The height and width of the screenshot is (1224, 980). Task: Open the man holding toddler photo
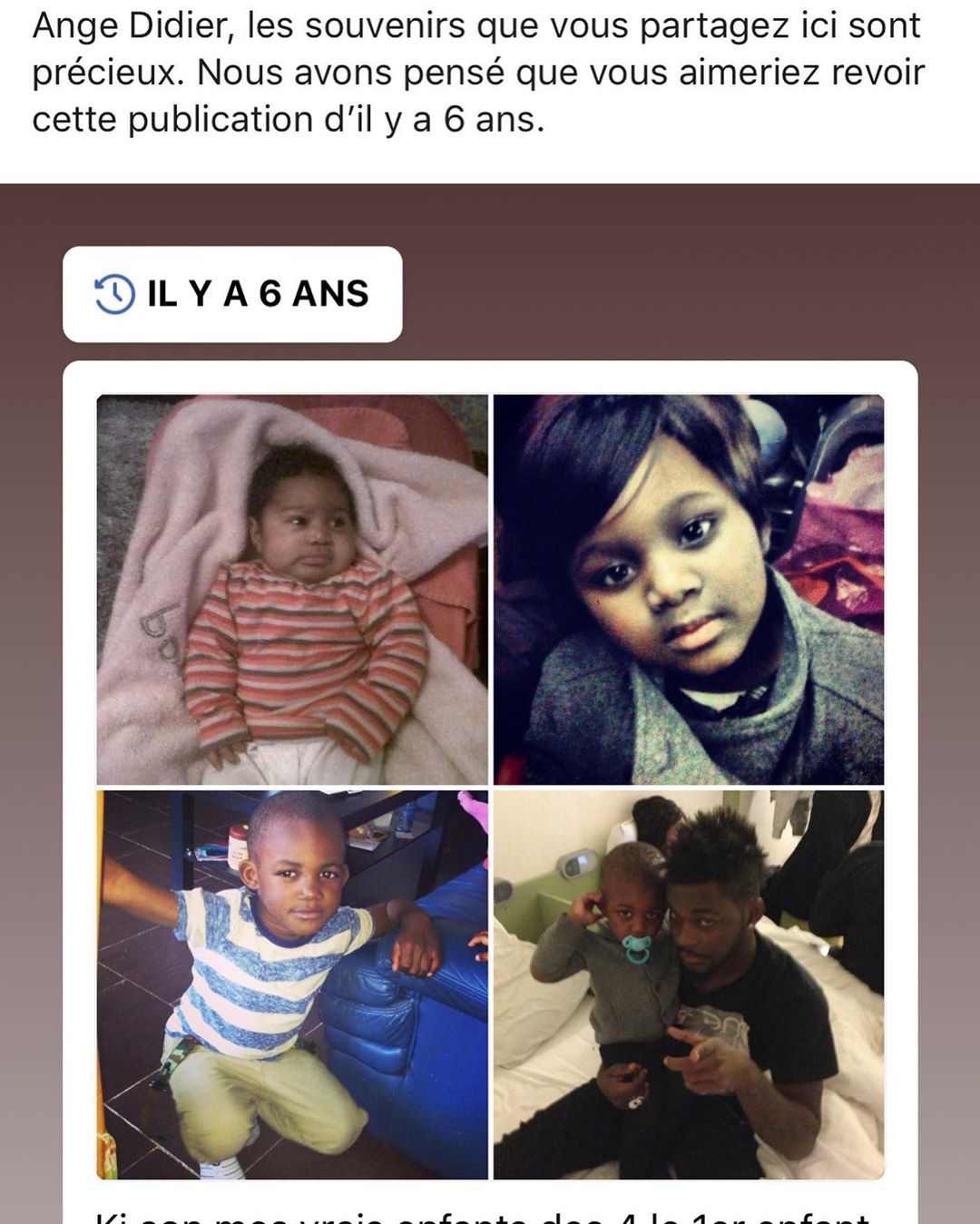point(689,984)
